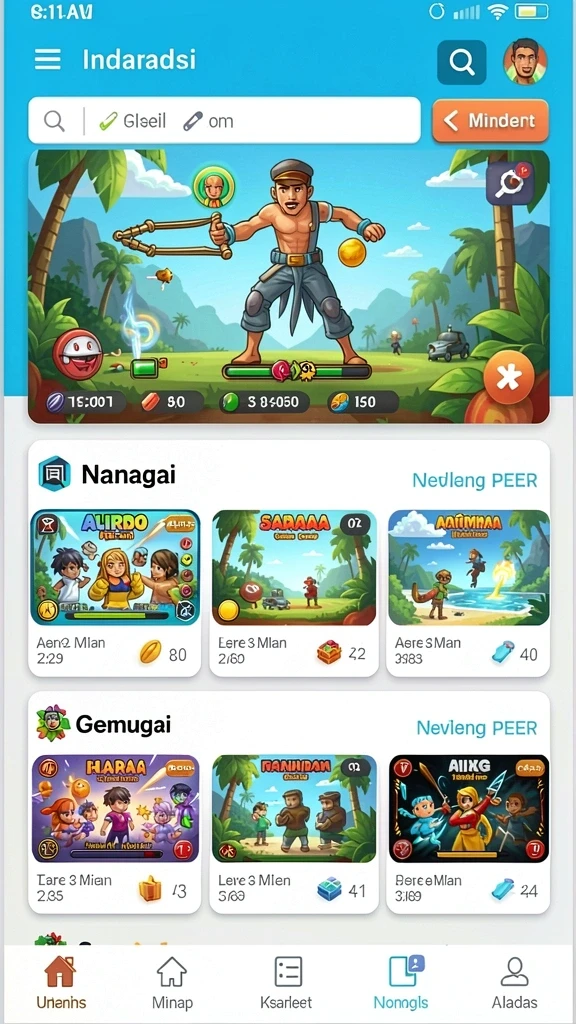
Task: Switch to the Aladas tab
Action: 515,982
